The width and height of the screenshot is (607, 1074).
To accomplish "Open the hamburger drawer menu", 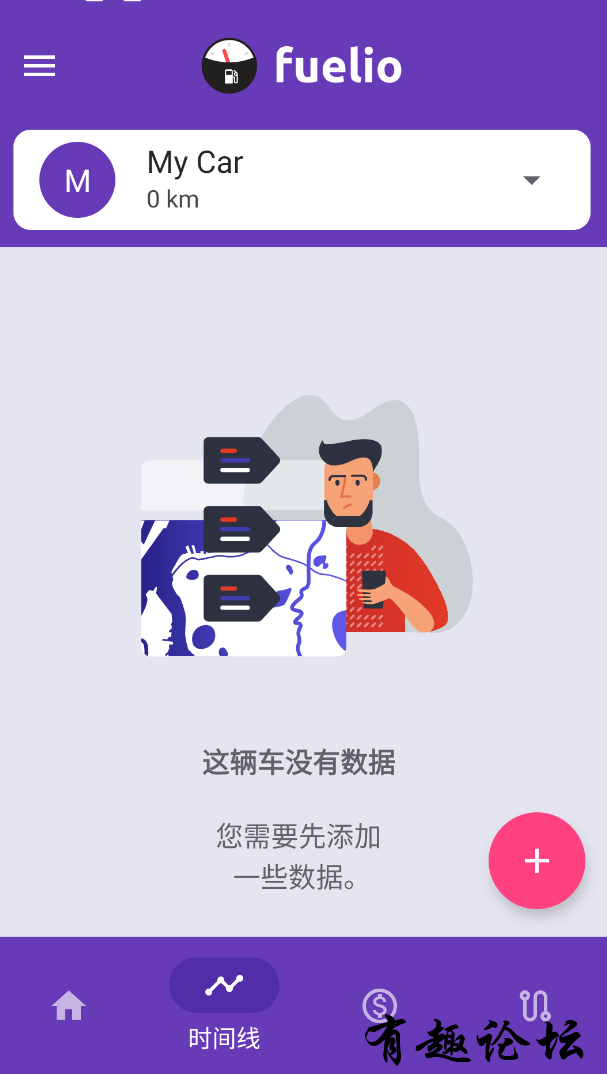I will point(40,66).
